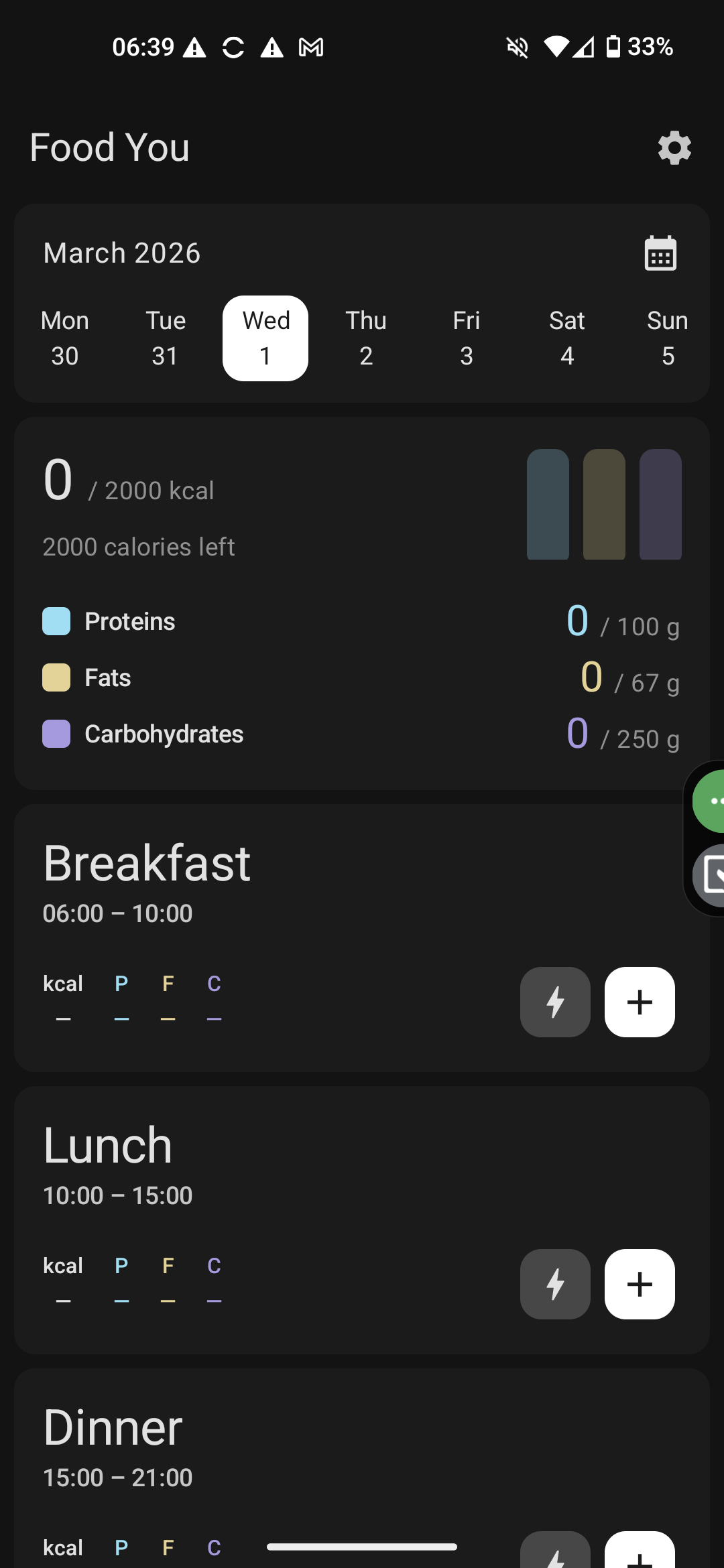This screenshot has width=724, height=1568.
Task: Switch to Friday 3
Action: click(x=467, y=338)
